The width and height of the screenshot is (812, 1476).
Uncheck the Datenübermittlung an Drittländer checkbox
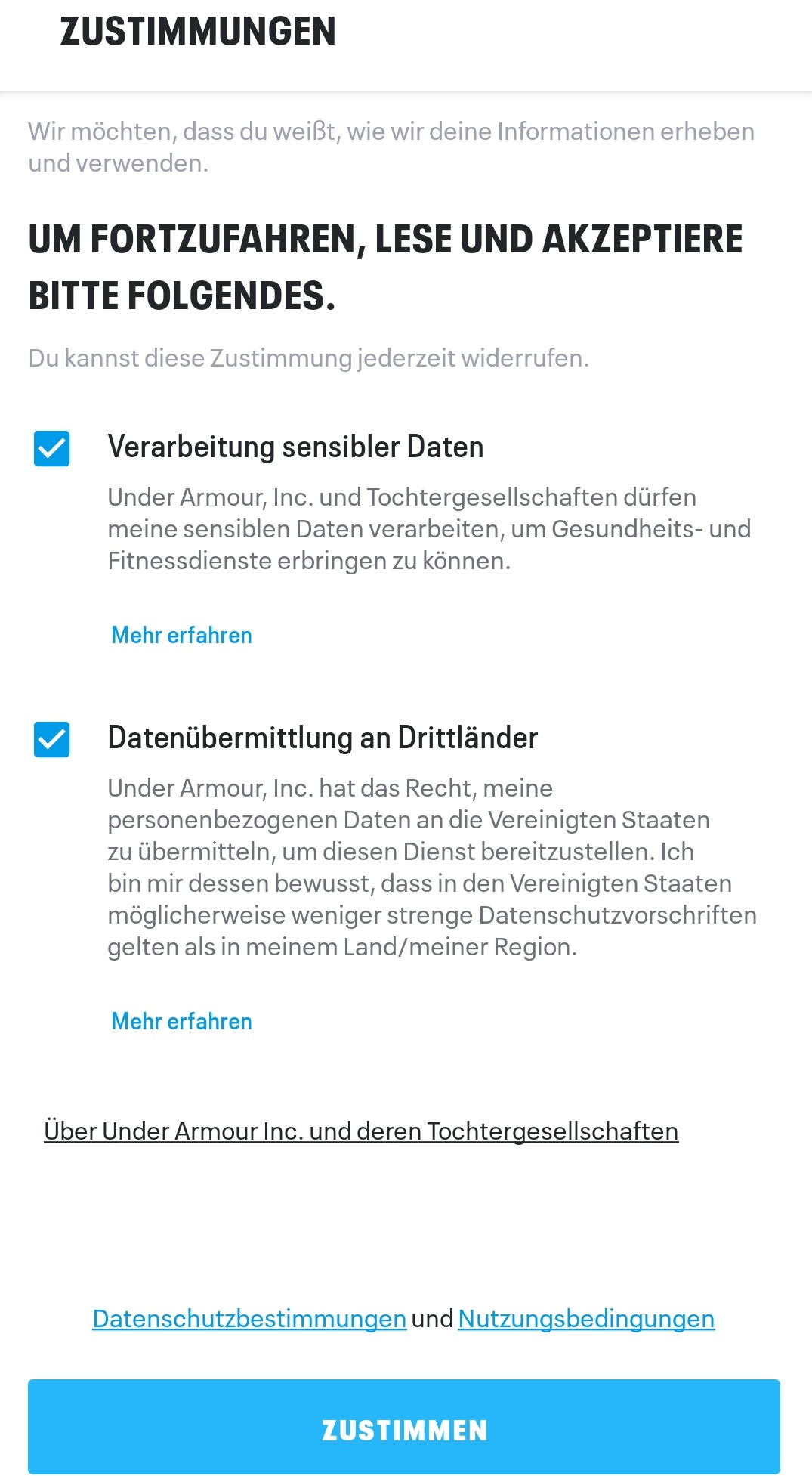[52, 739]
